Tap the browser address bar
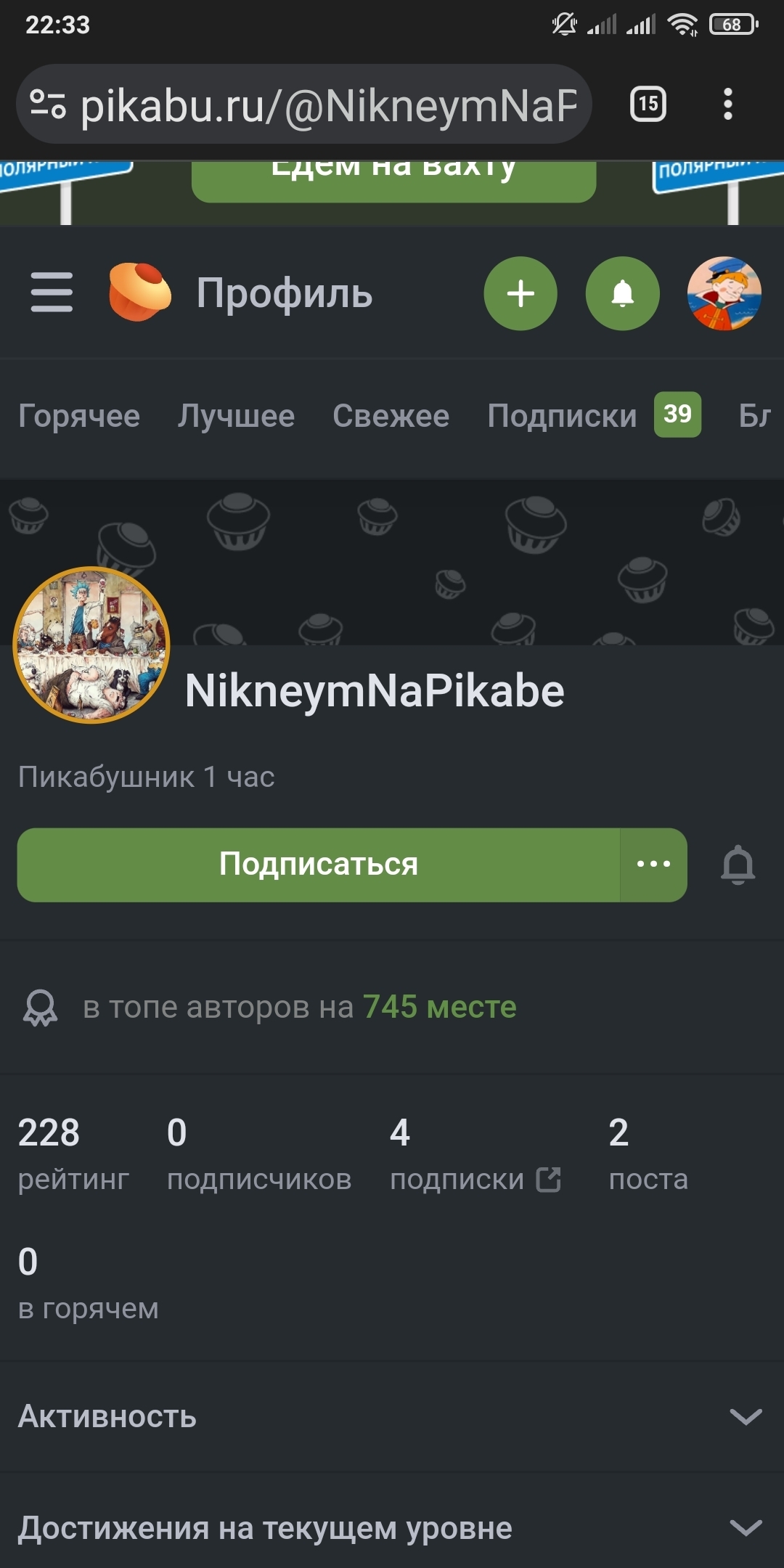The image size is (784, 1568). (327, 105)
